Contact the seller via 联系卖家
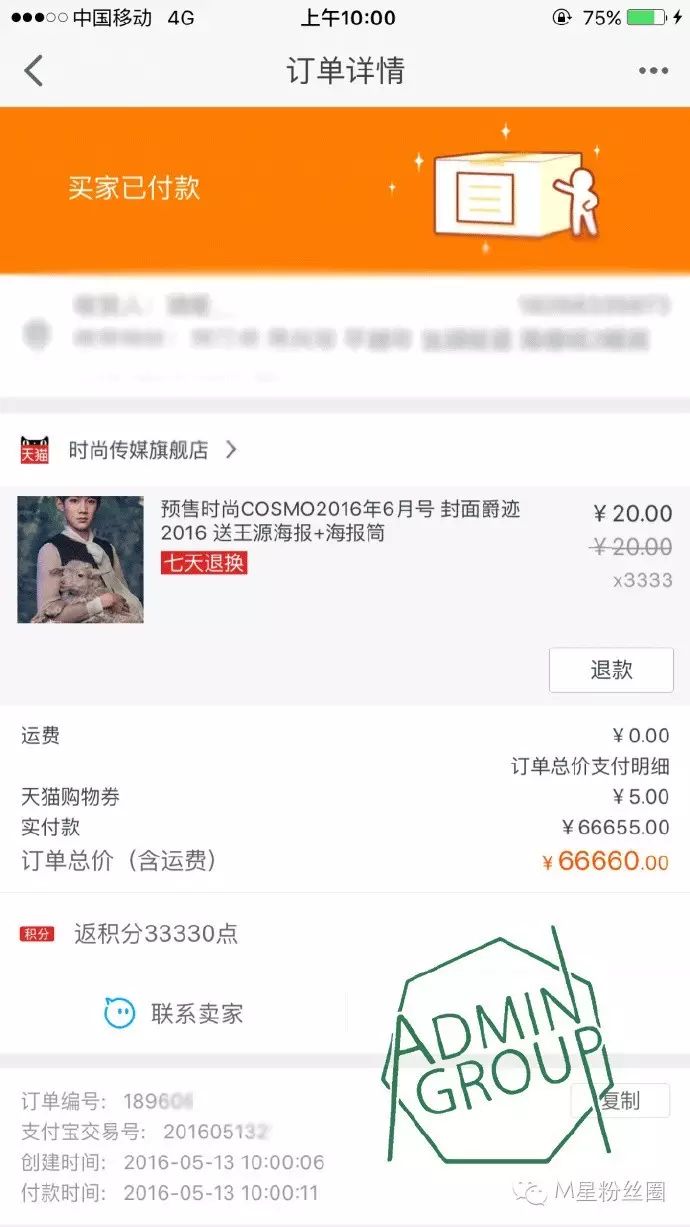Screen dimensions: 690x1227 pos(175,1013)
